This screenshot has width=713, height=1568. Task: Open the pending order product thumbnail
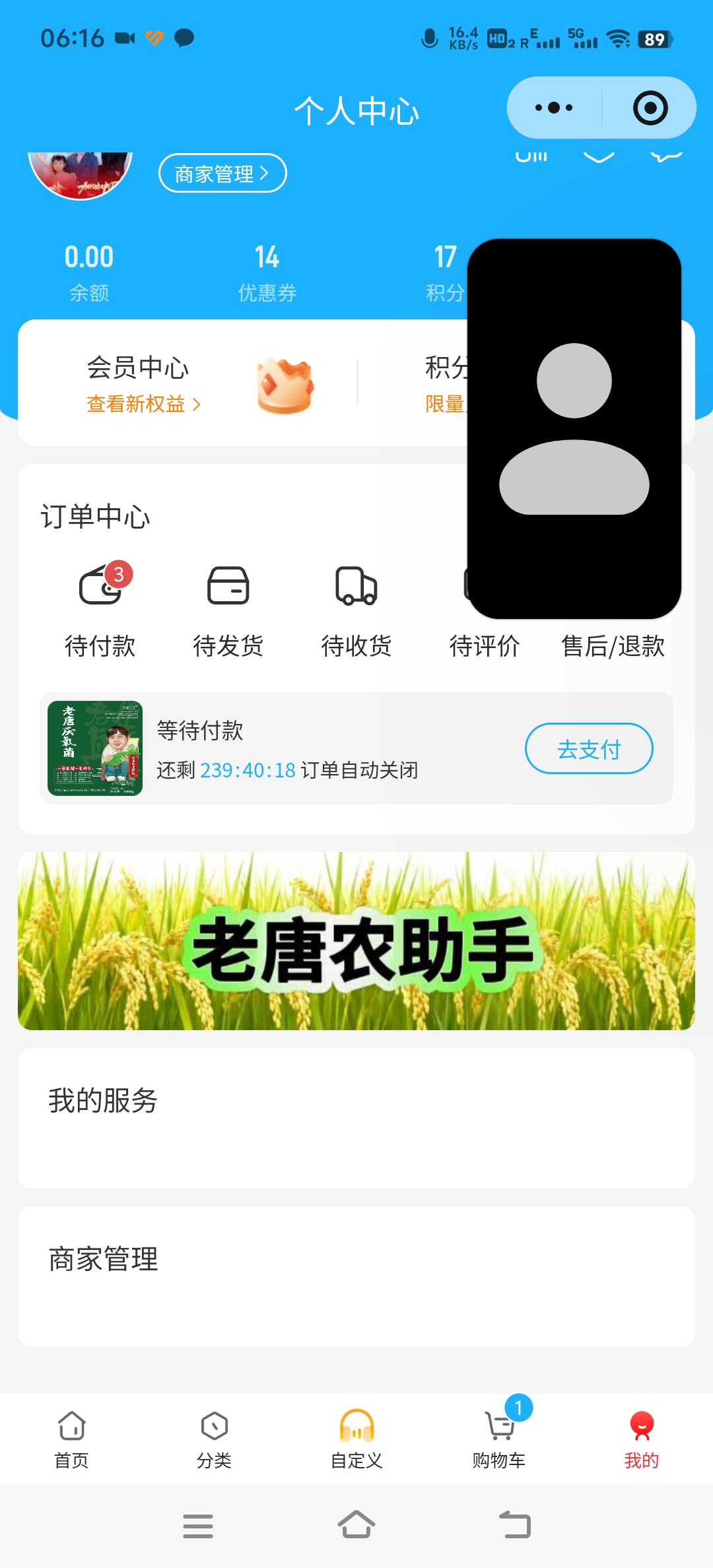pyautogui.click(x=95, y=748)
